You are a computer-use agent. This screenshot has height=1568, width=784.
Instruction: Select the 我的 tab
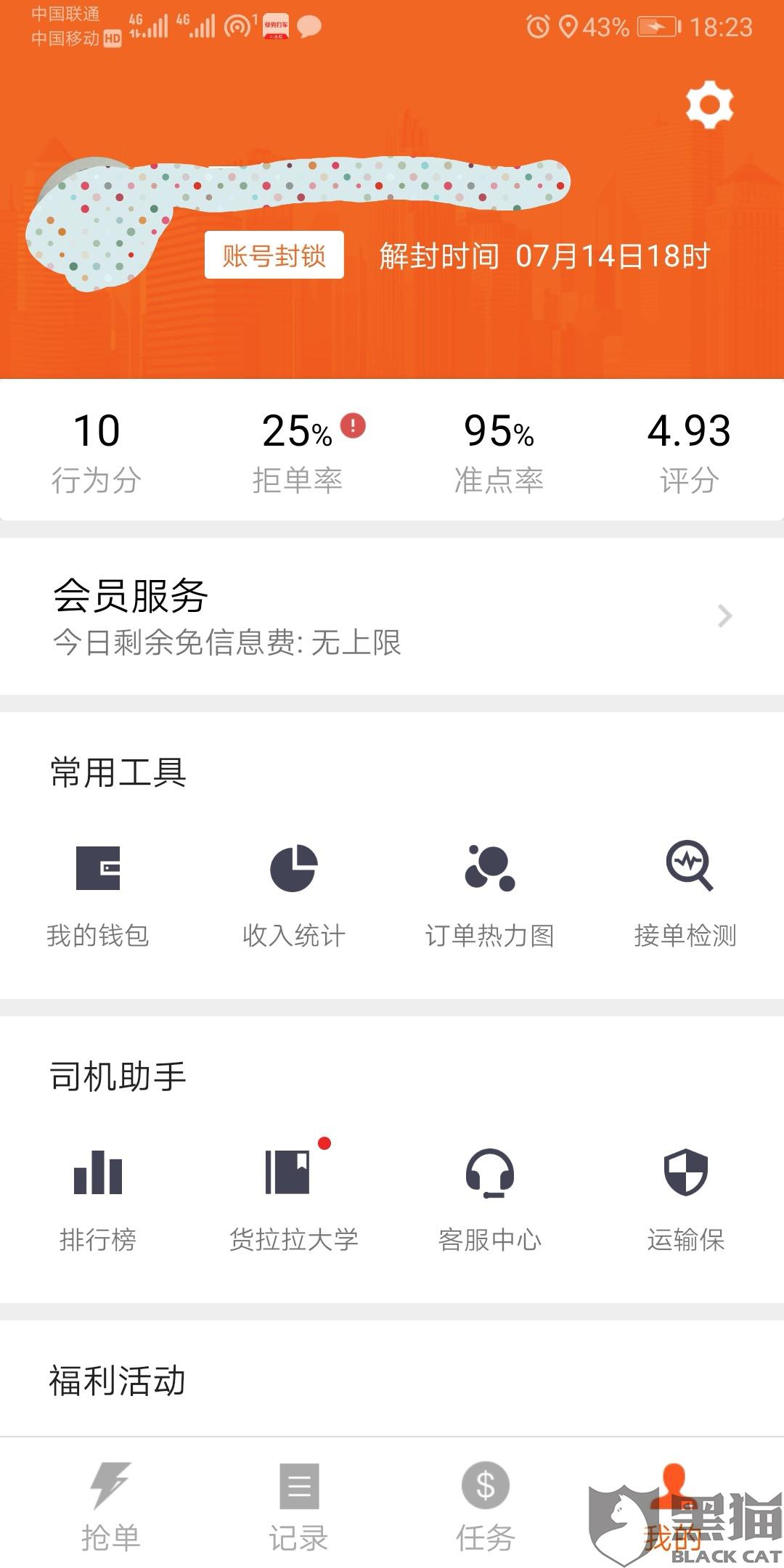pos(674,1506)
